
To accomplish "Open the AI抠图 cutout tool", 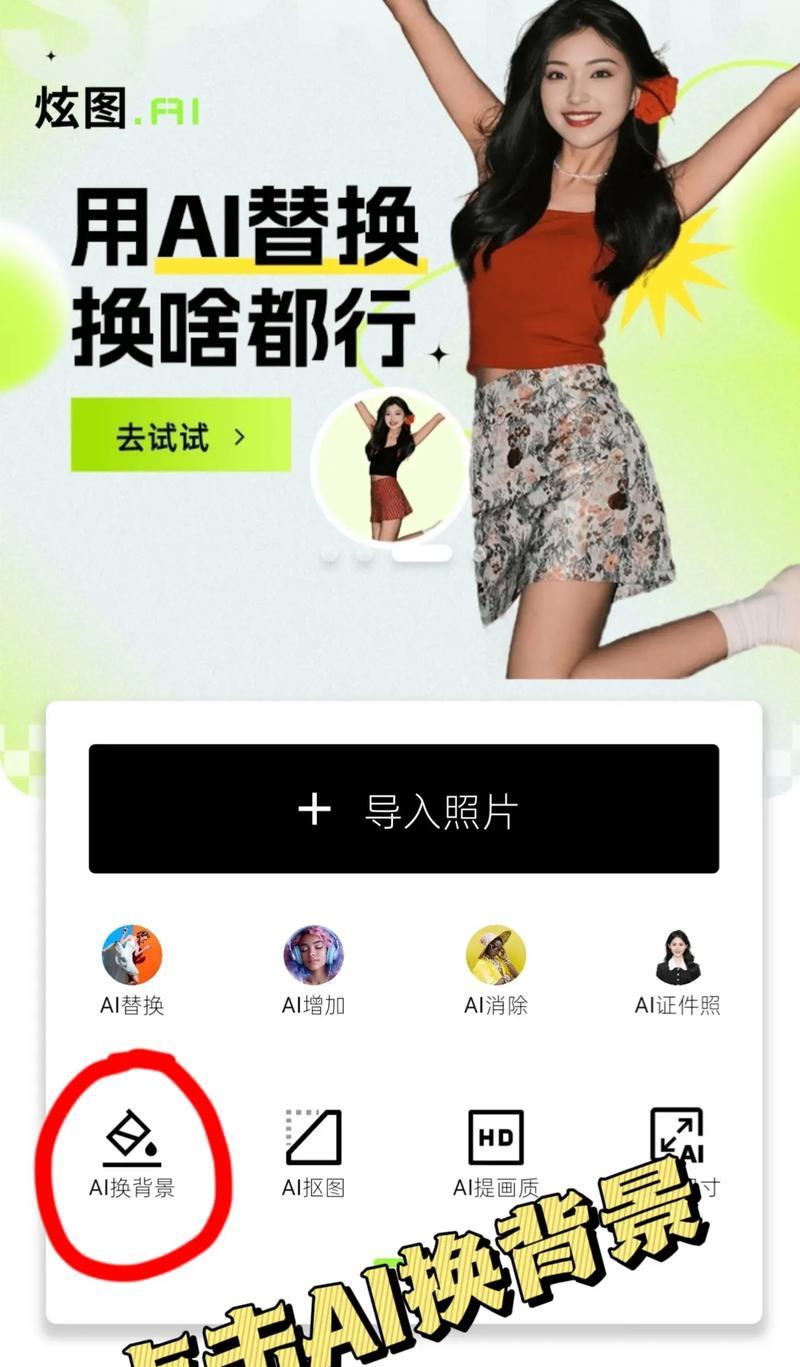I will pyautogui.click(x=313, y=1150).
